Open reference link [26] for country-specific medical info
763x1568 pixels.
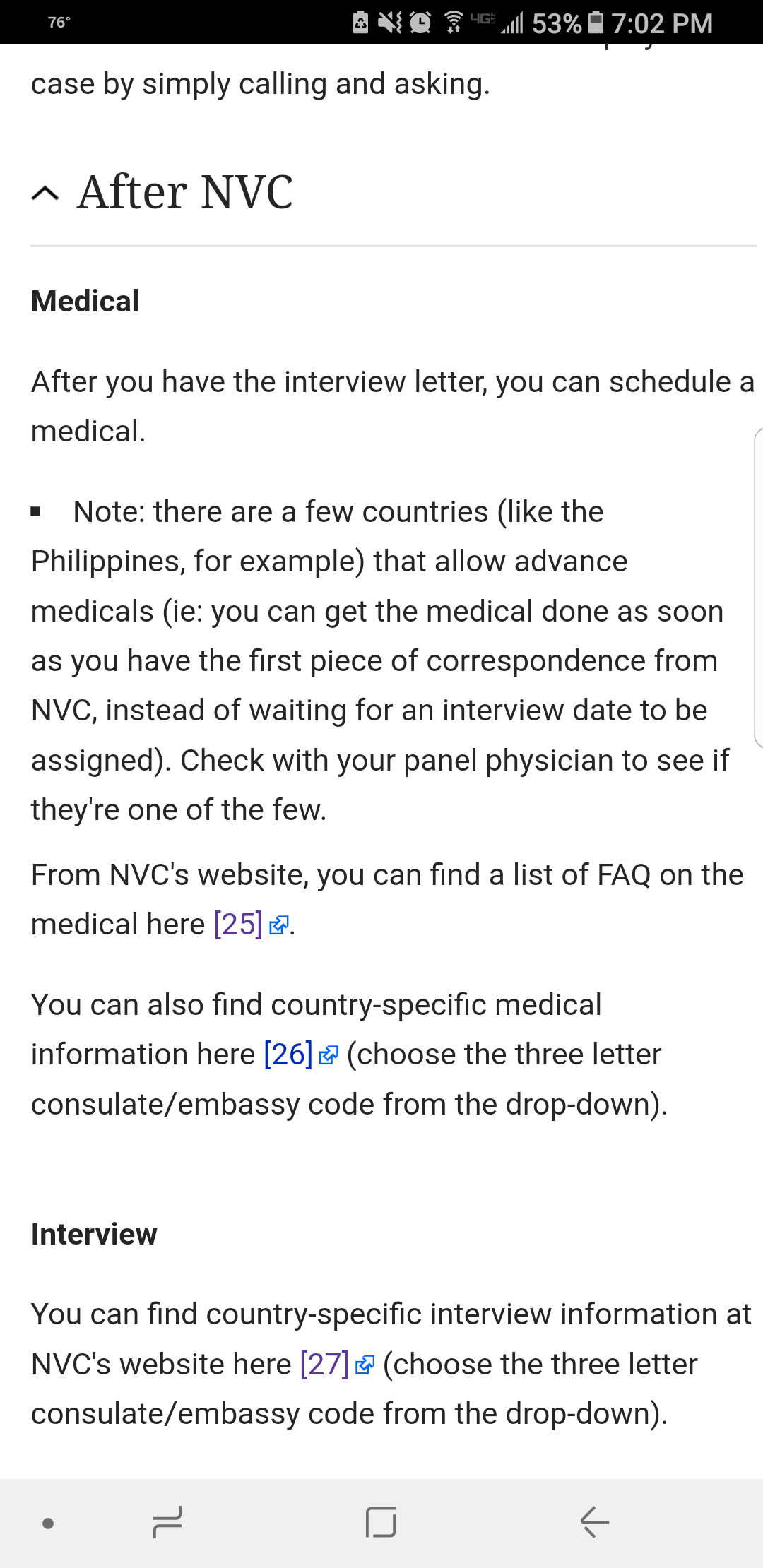288,1055
